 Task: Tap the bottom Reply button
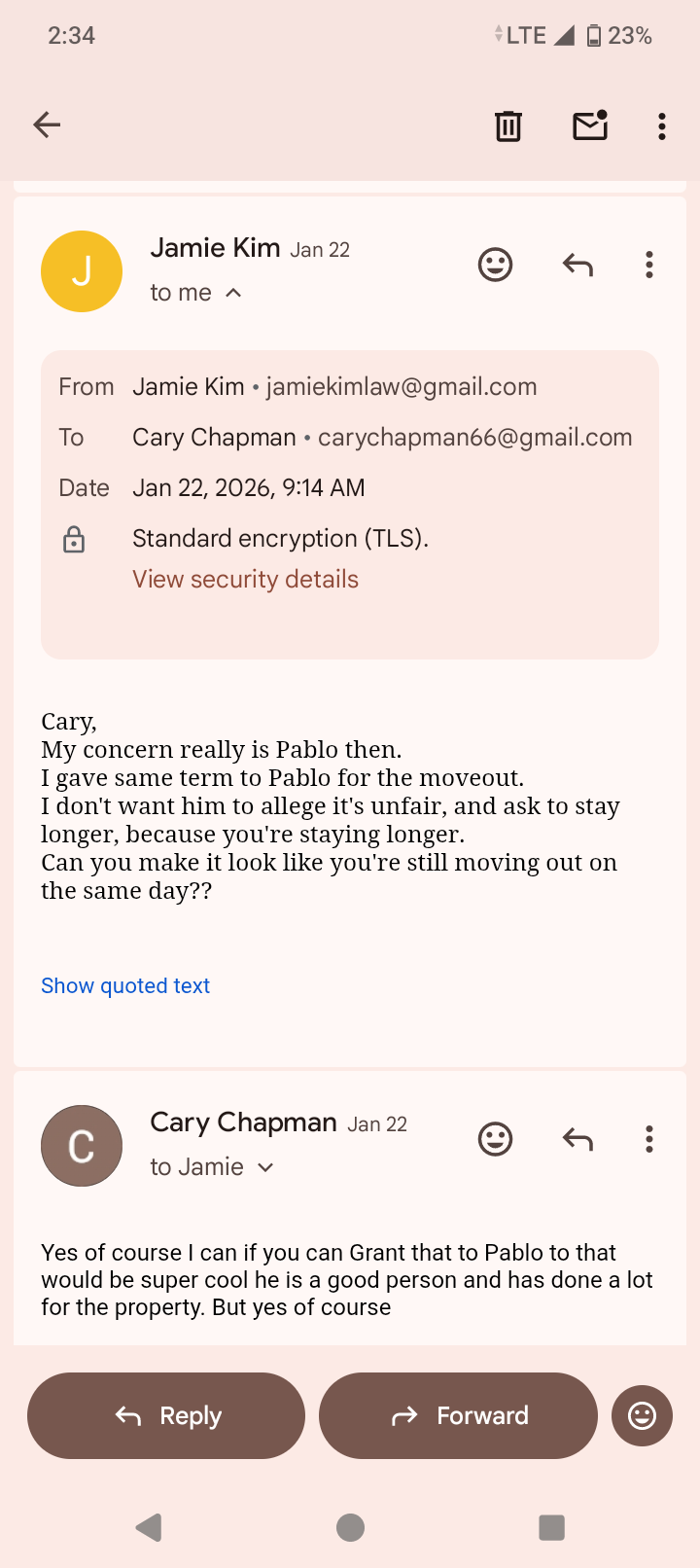[x=166, y=1416]
